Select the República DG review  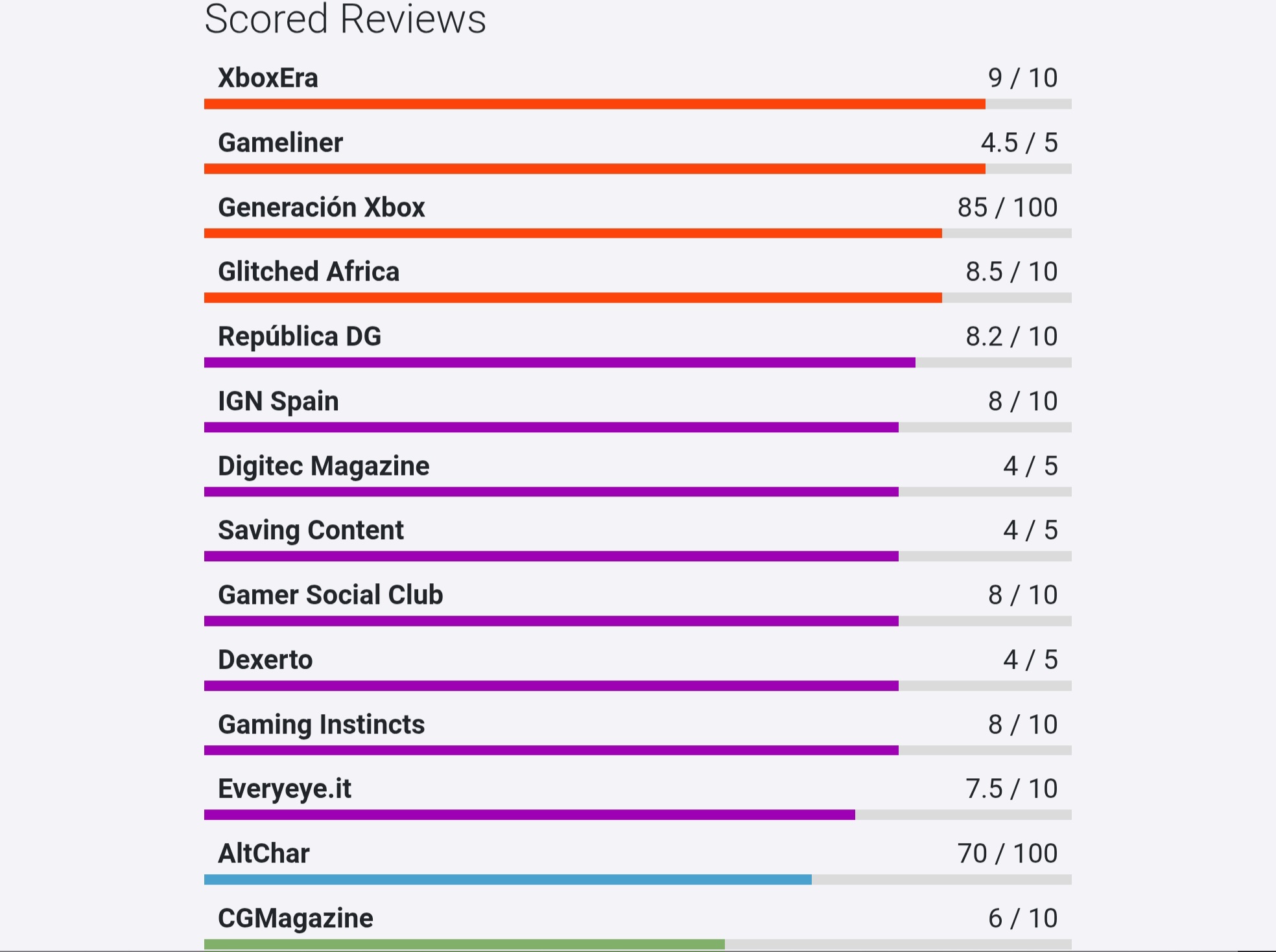pos(300,337)
